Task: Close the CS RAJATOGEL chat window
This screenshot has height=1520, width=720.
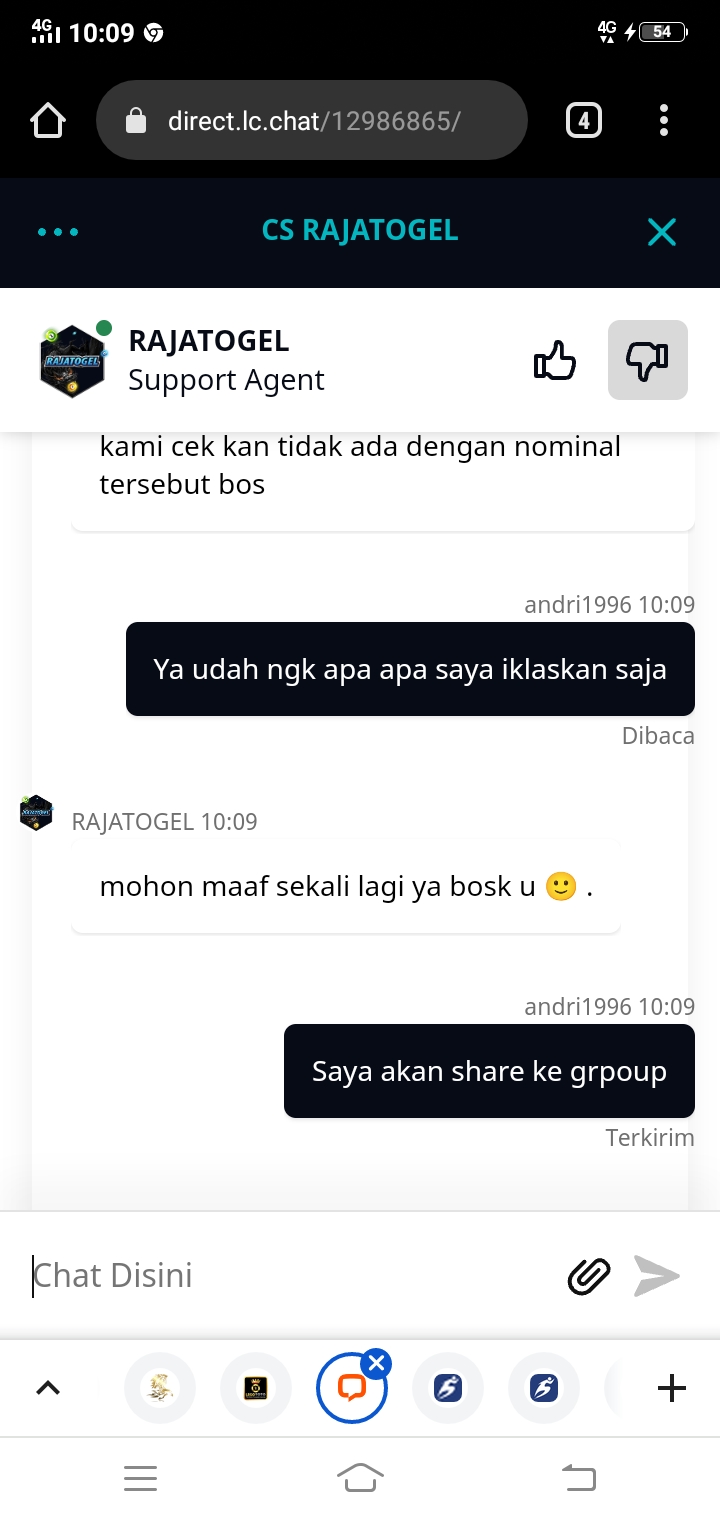Action: click(662, 232)
